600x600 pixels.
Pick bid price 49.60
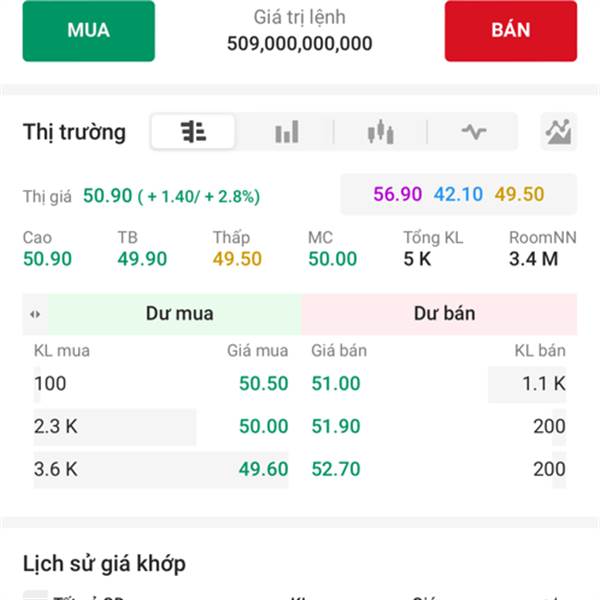(264, 469)
